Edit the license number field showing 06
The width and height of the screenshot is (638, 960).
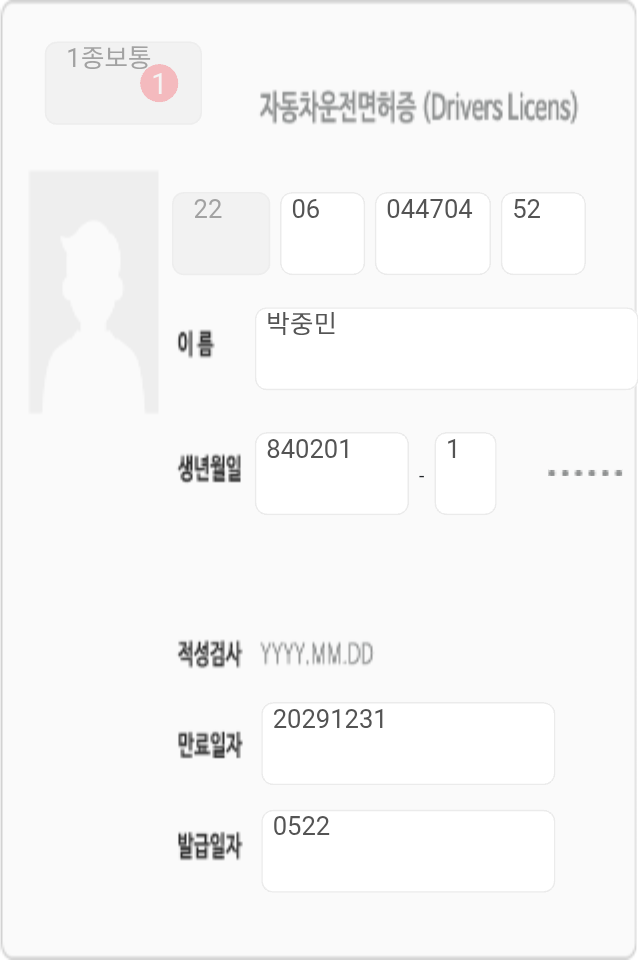click(322, 233)
